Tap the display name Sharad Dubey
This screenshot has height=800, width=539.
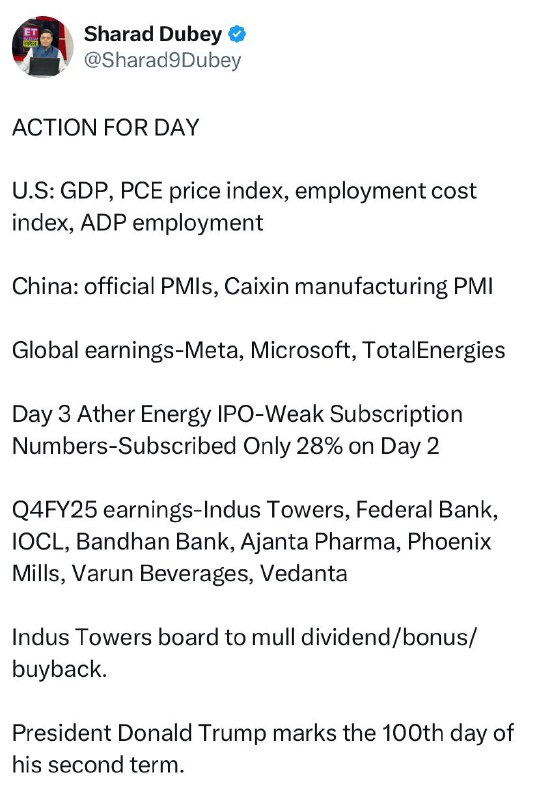pos(153,34)
